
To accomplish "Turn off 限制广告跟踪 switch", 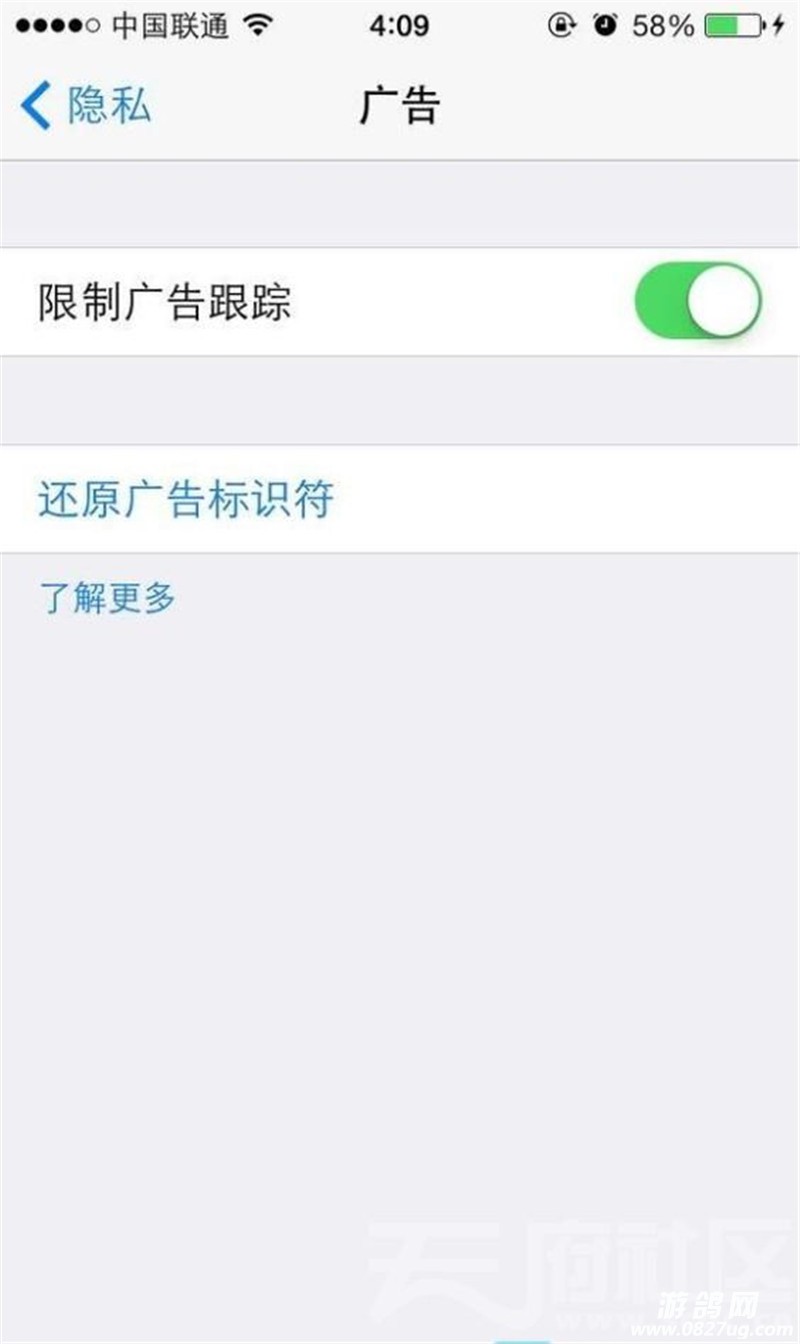I will pyautogui.click(x=697, y=300).
